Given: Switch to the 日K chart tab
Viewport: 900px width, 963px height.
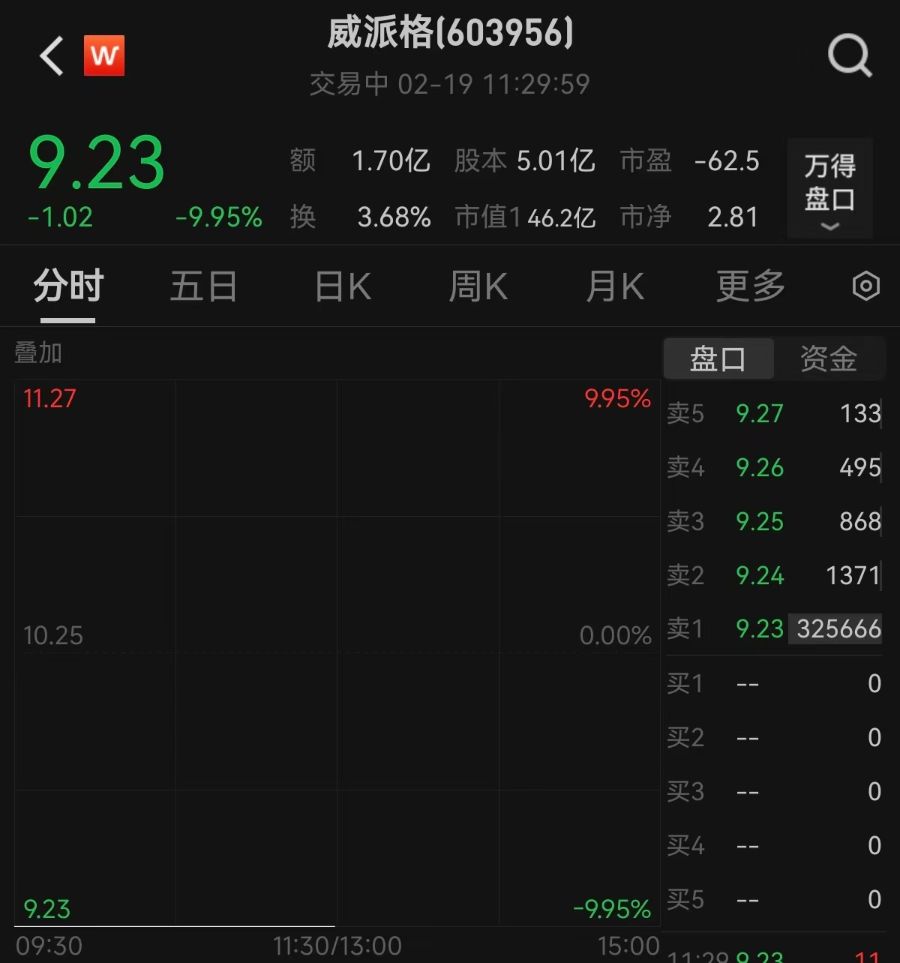Looking at the screenshot, I should coord(342,287).
